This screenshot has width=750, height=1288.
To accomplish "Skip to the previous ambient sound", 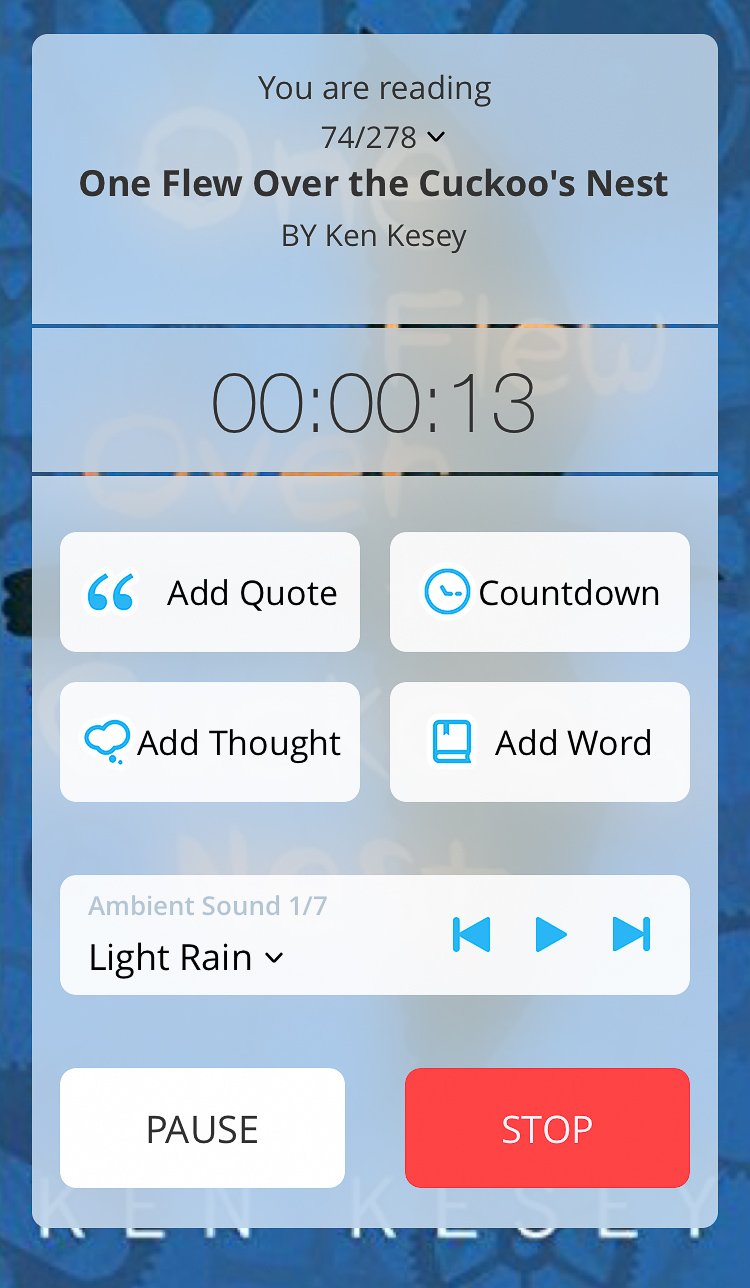I will 472,934.
